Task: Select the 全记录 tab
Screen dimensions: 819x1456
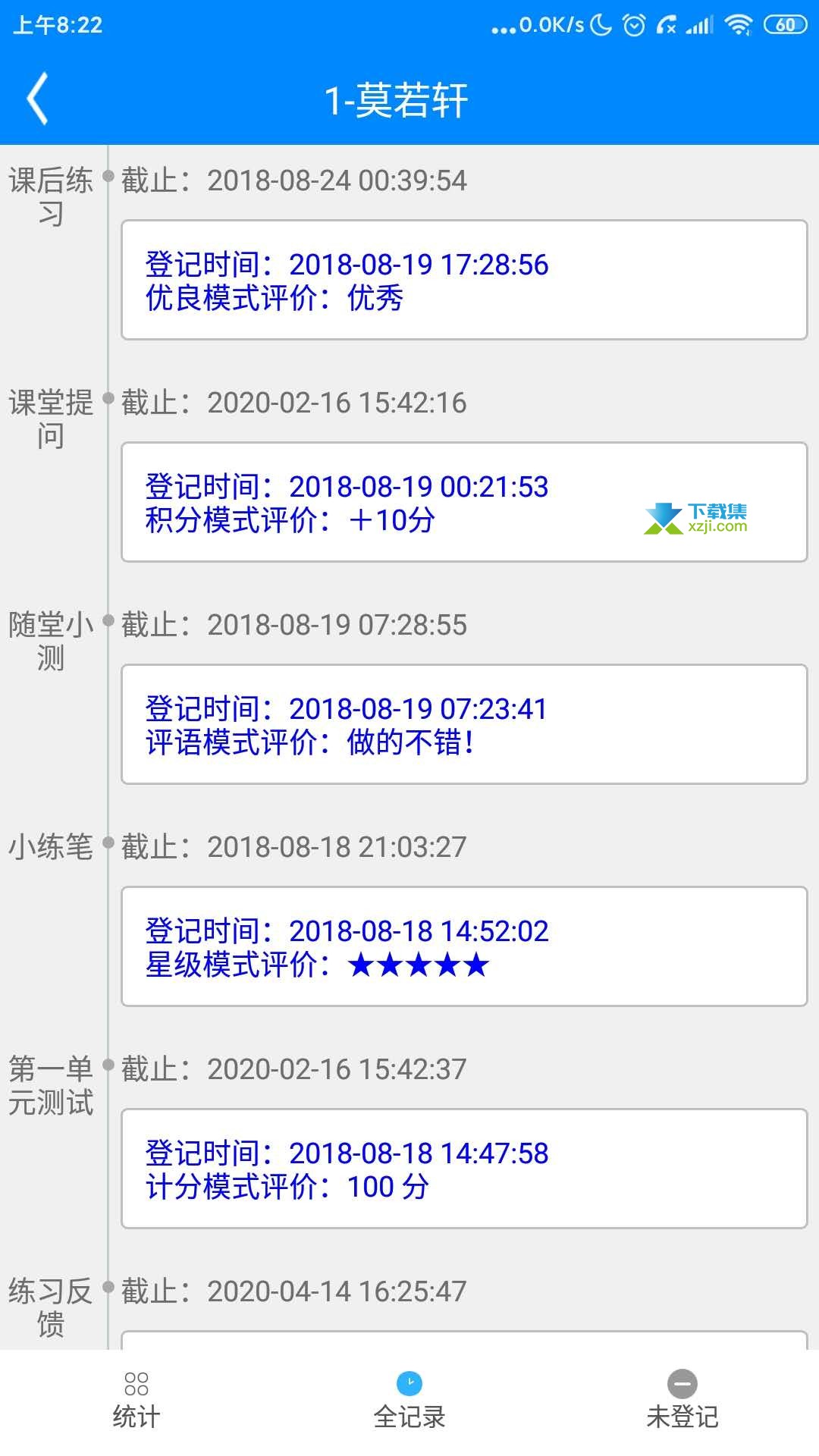Action: tap(409, 1401)
